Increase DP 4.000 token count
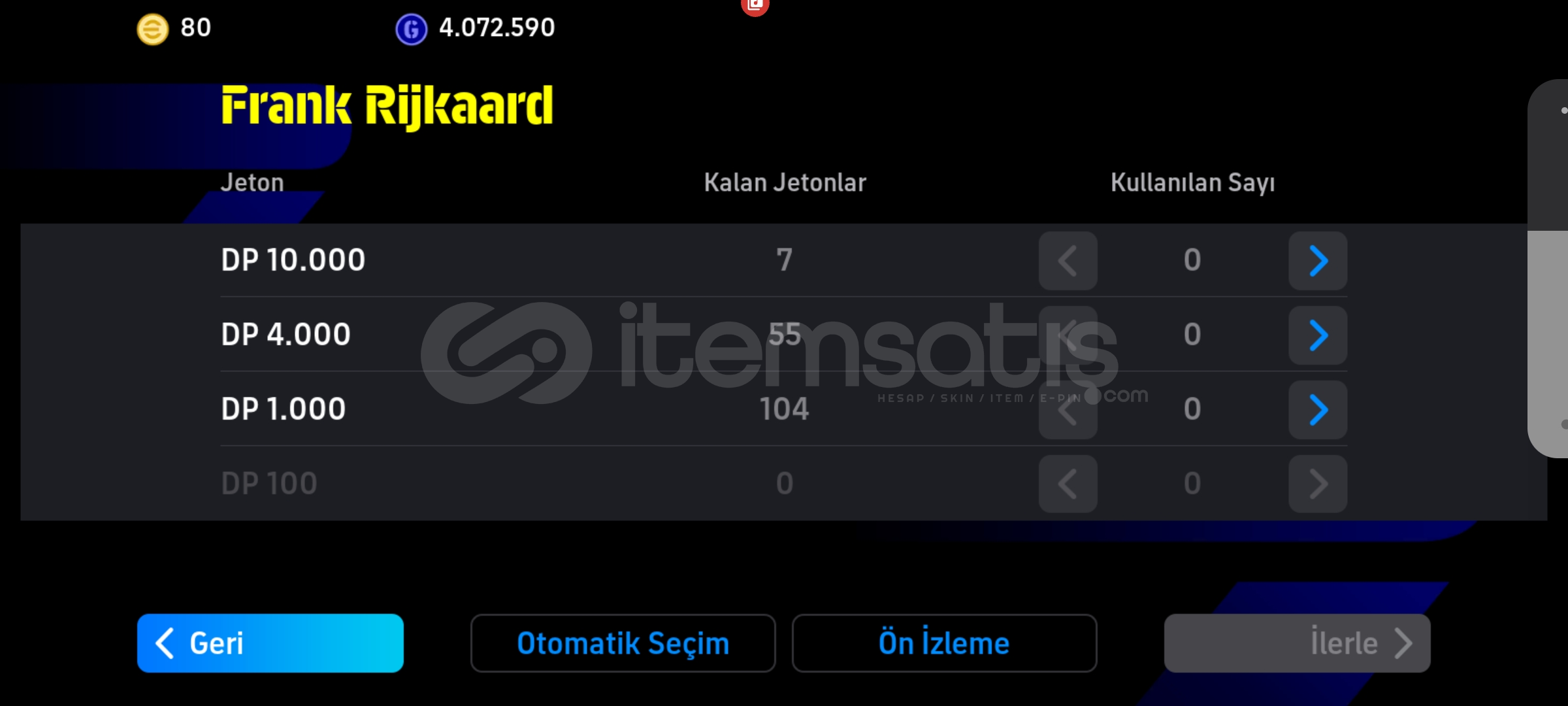Screen dimensions: 1568x706 point(1317,335)
